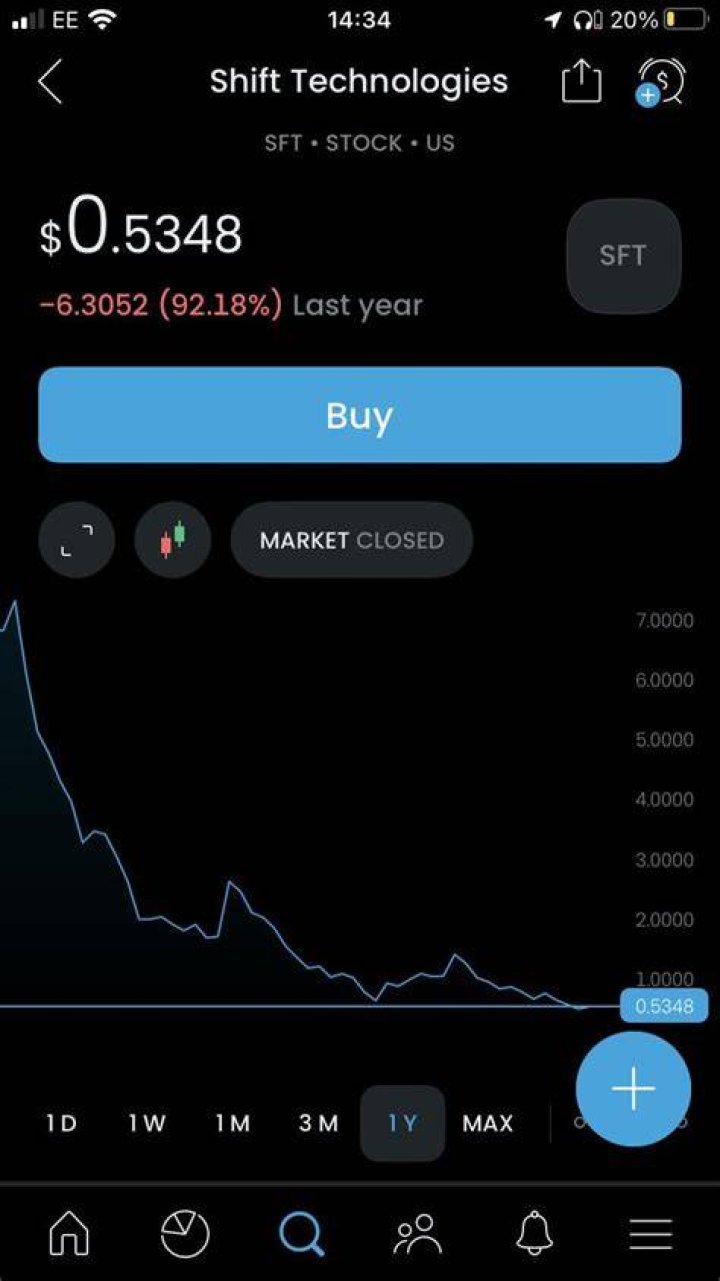Viewport: 720px width, 1281px height.
Task: Open the Search tab
Action: [301, 1234]
